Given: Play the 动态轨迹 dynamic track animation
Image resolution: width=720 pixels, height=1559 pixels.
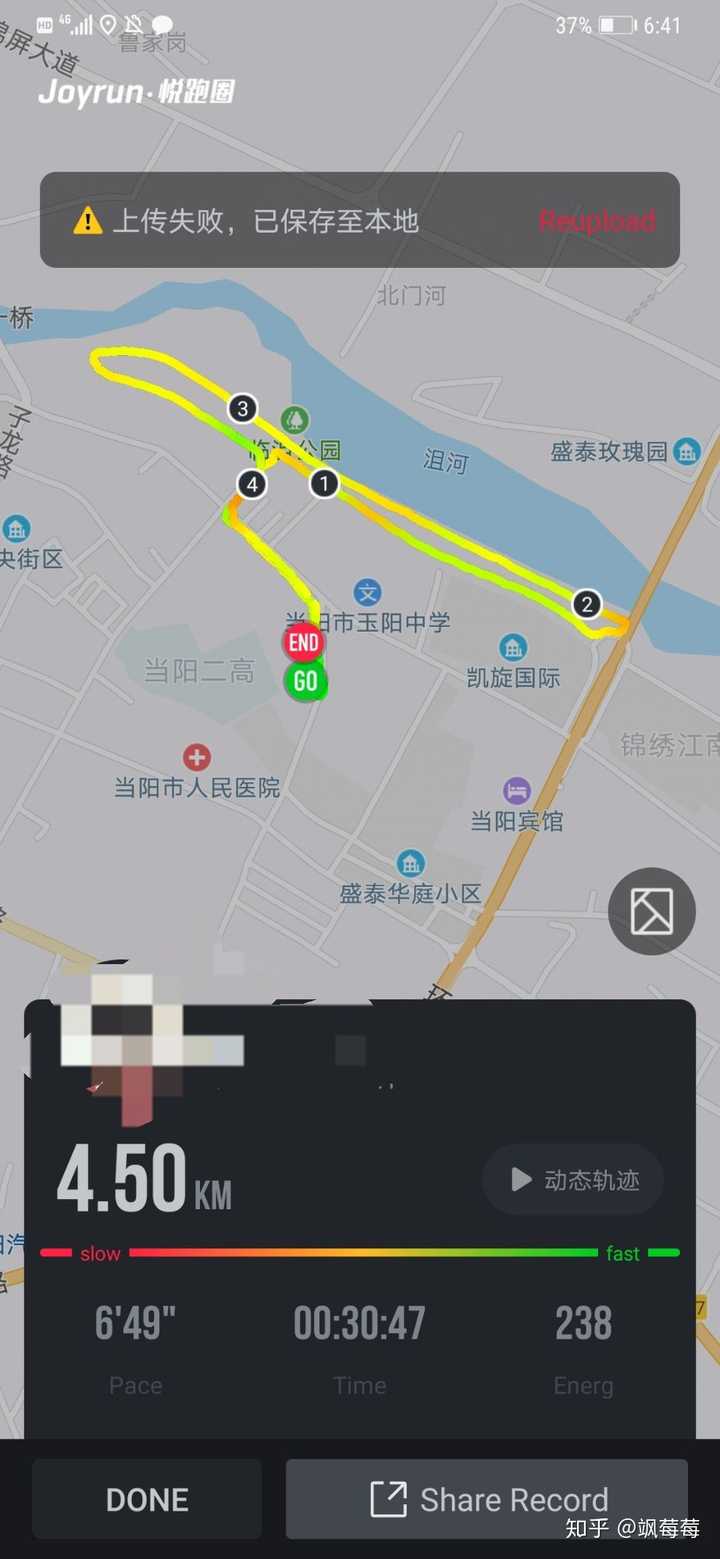Looking at the screenshot, I should 574,1180.
